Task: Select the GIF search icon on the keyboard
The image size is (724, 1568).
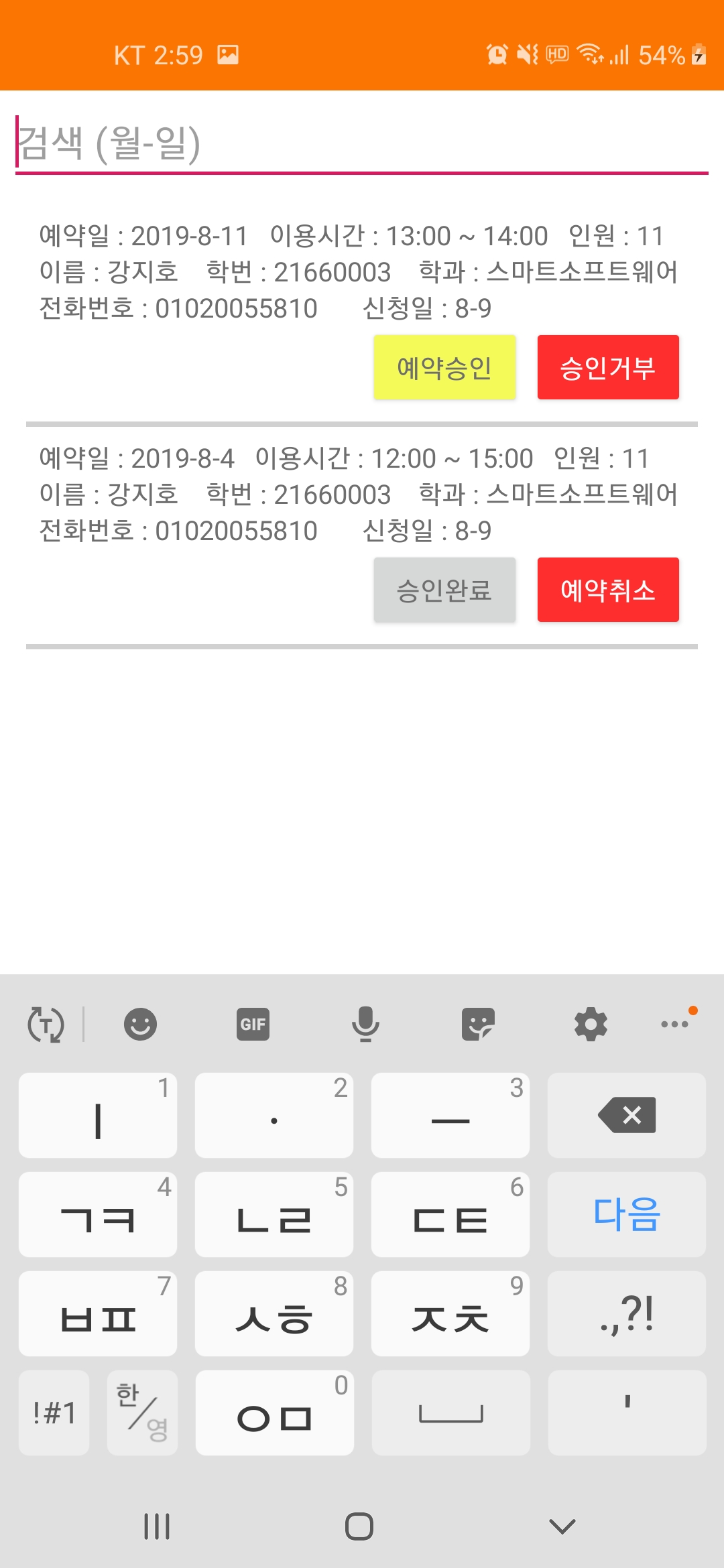Action: (x=251, y=1023)
